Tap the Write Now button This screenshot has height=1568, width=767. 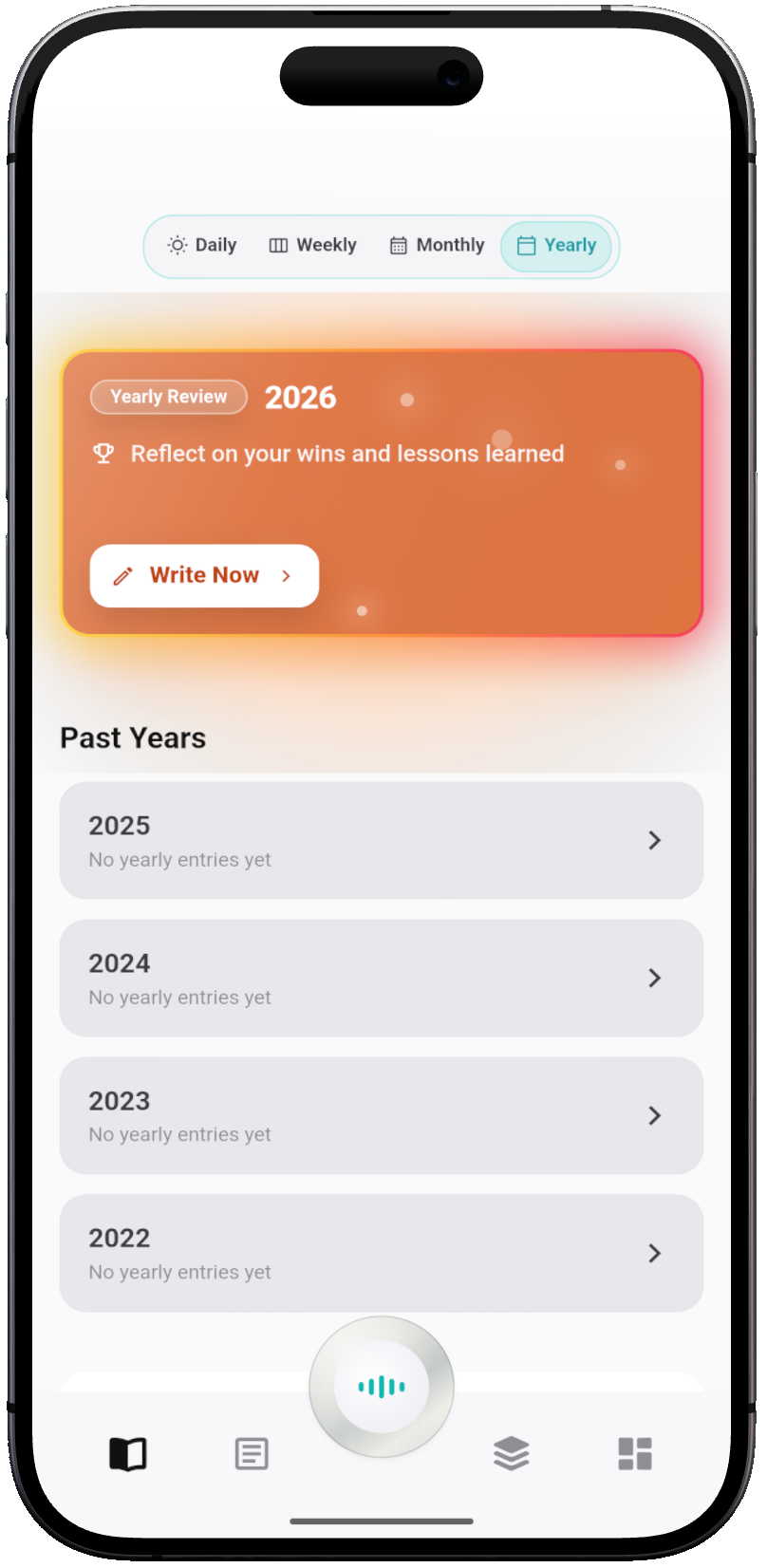coord(204,575)
